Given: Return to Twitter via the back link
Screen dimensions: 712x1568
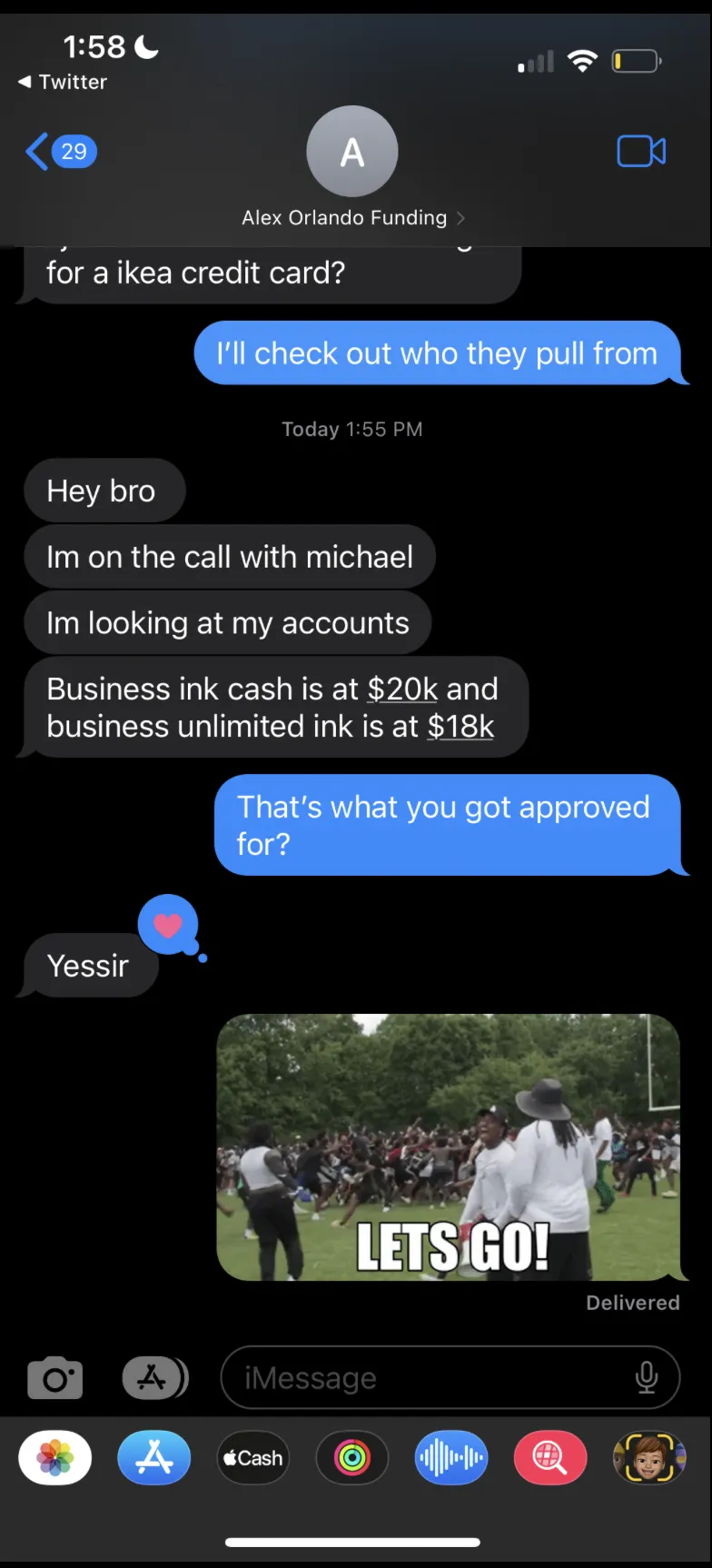Looking at the screenshot, I should click(x=63, y=83).
